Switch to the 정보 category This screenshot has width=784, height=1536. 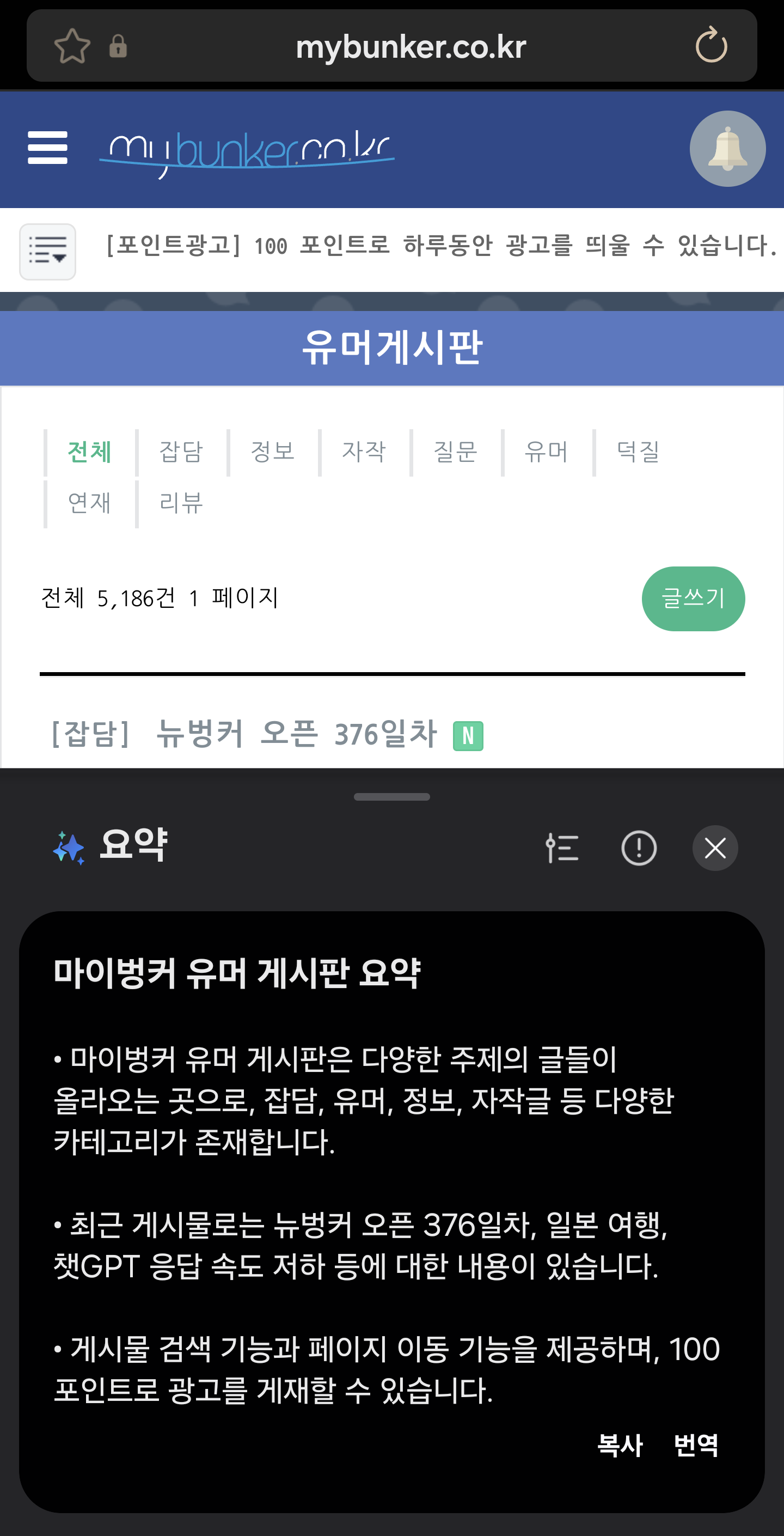[272, 452]
